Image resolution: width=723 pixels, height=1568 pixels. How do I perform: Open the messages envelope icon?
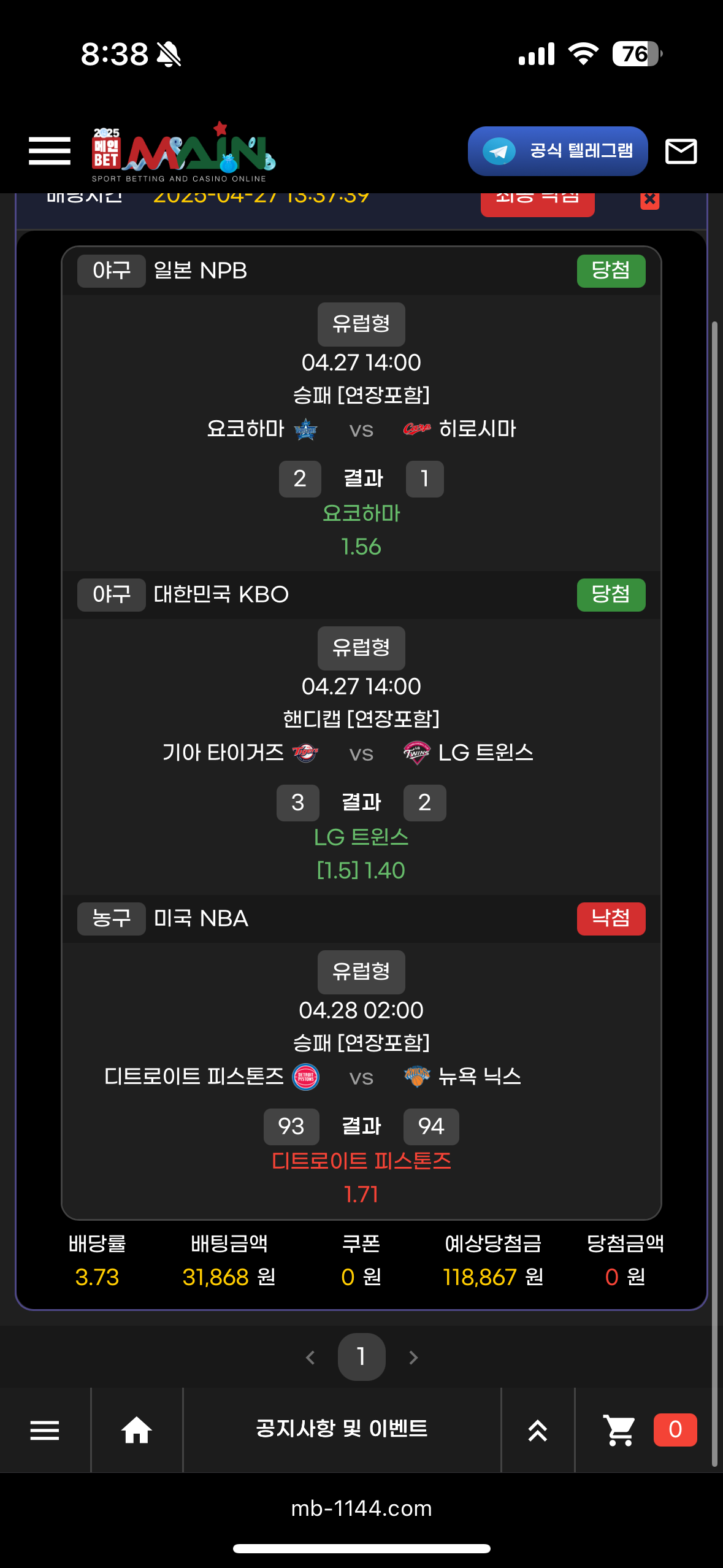click(x=681, y=151)
